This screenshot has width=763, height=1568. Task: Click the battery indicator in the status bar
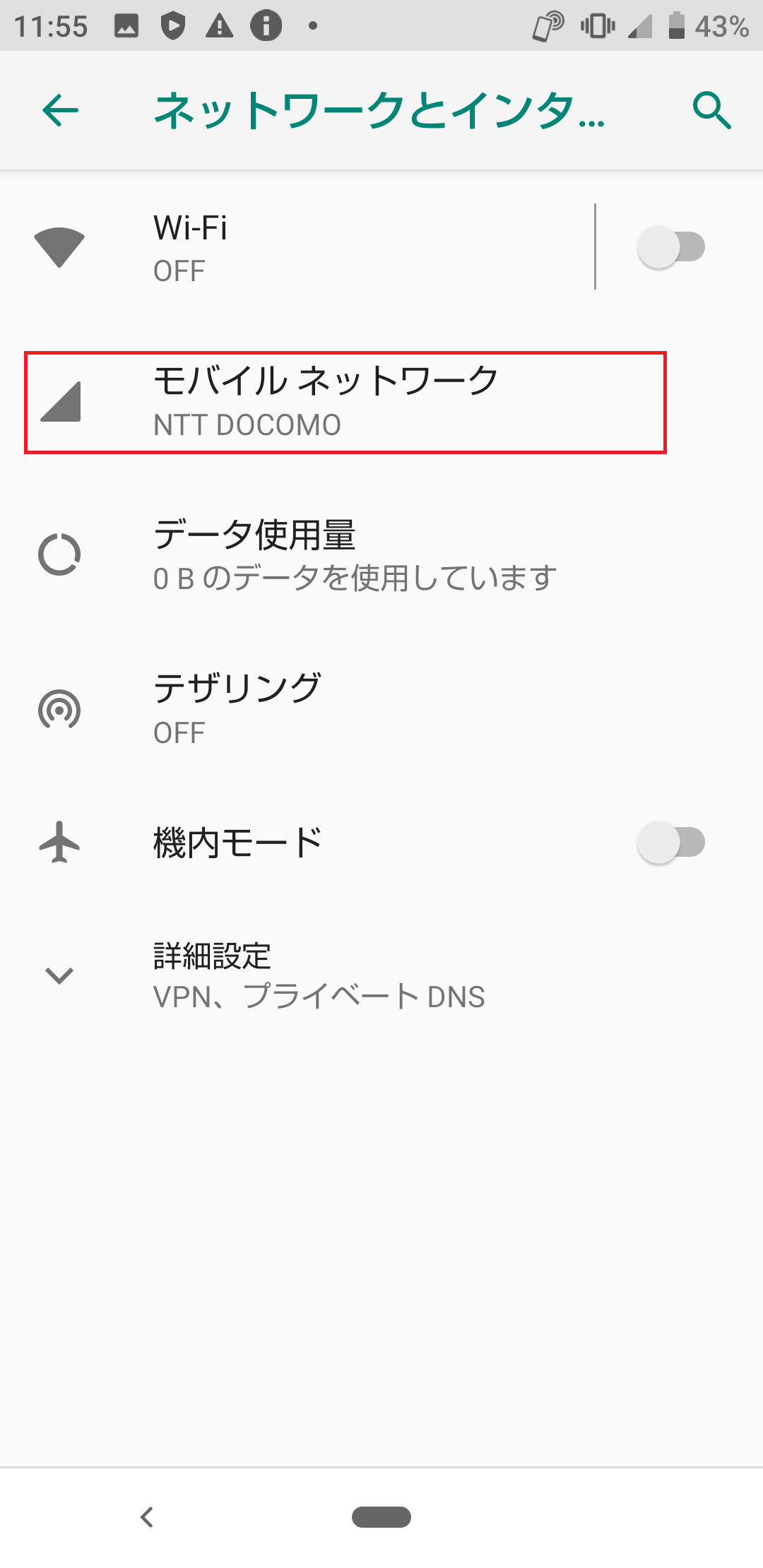(x=675, y=25)
